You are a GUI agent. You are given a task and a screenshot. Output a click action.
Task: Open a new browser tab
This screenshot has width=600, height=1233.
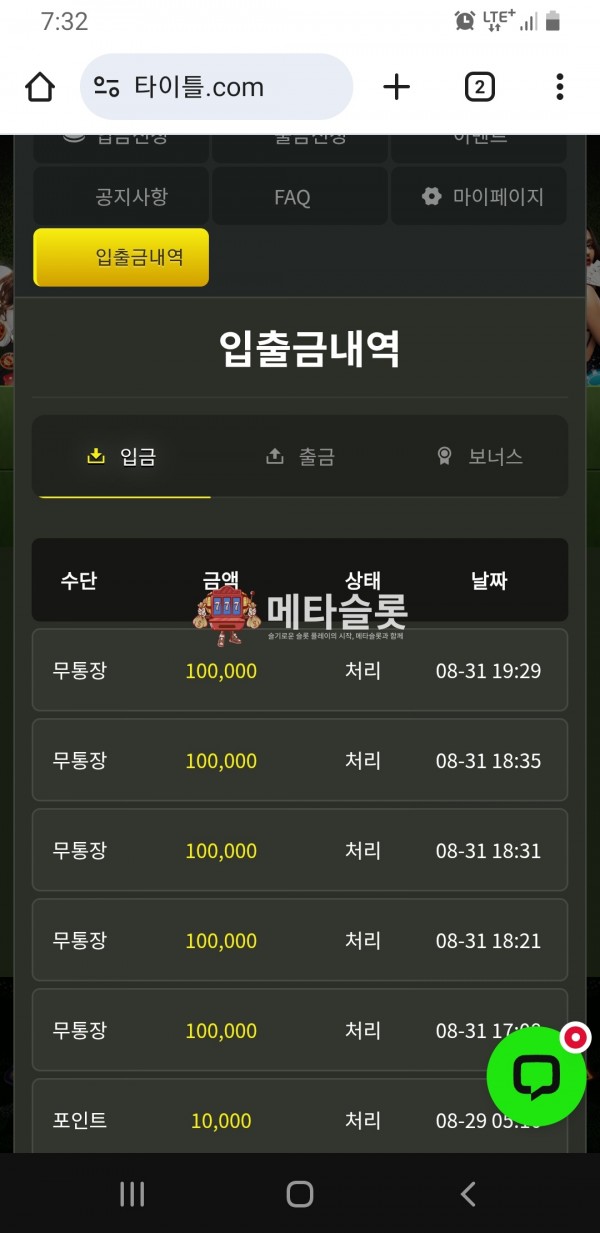pyautogui.click(x=397, y=88)
